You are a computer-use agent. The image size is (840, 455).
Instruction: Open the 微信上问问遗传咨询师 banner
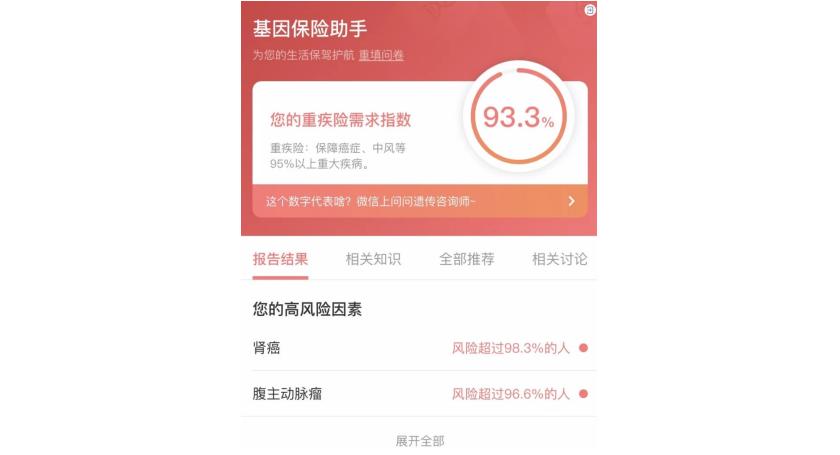(x=419, y=201)
